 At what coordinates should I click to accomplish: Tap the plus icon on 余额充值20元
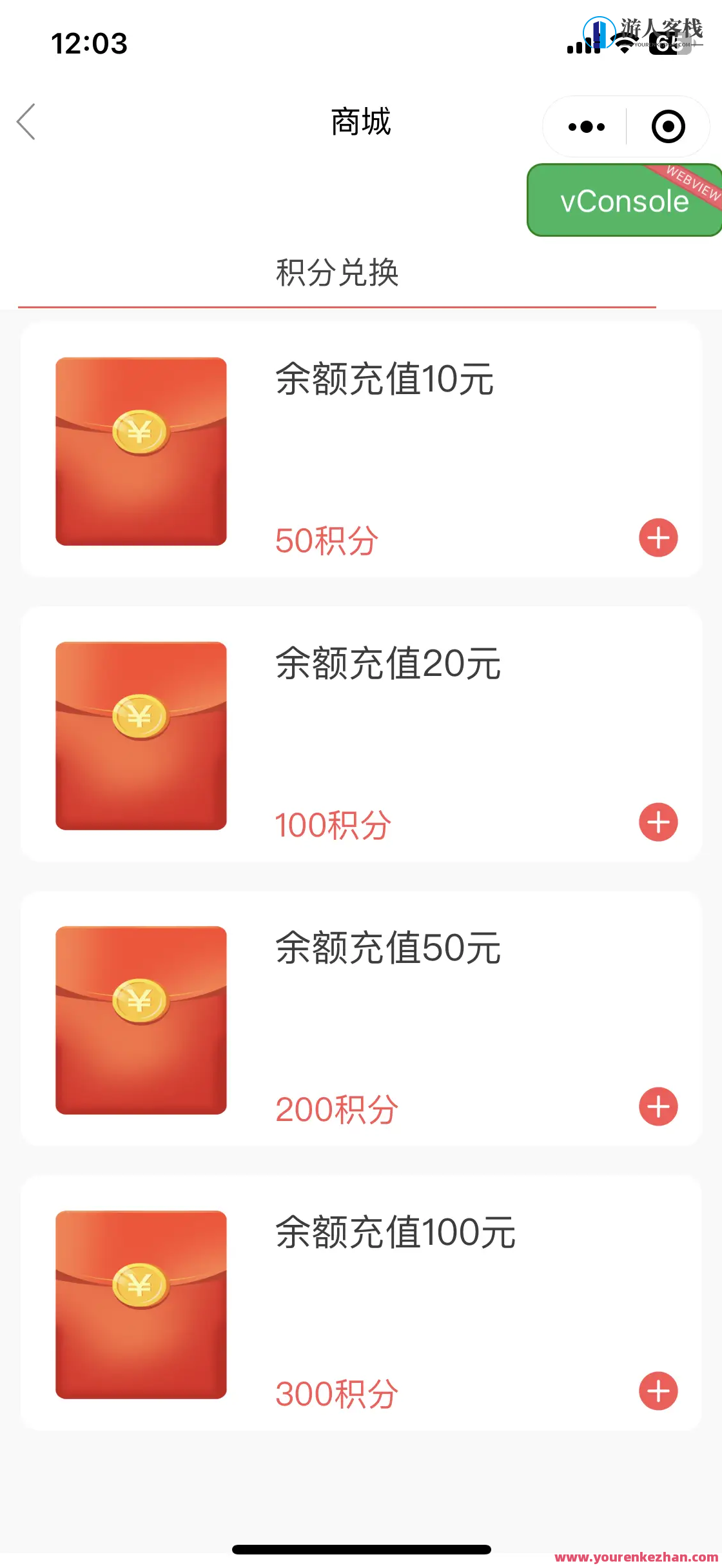click(x=657, y=822)
